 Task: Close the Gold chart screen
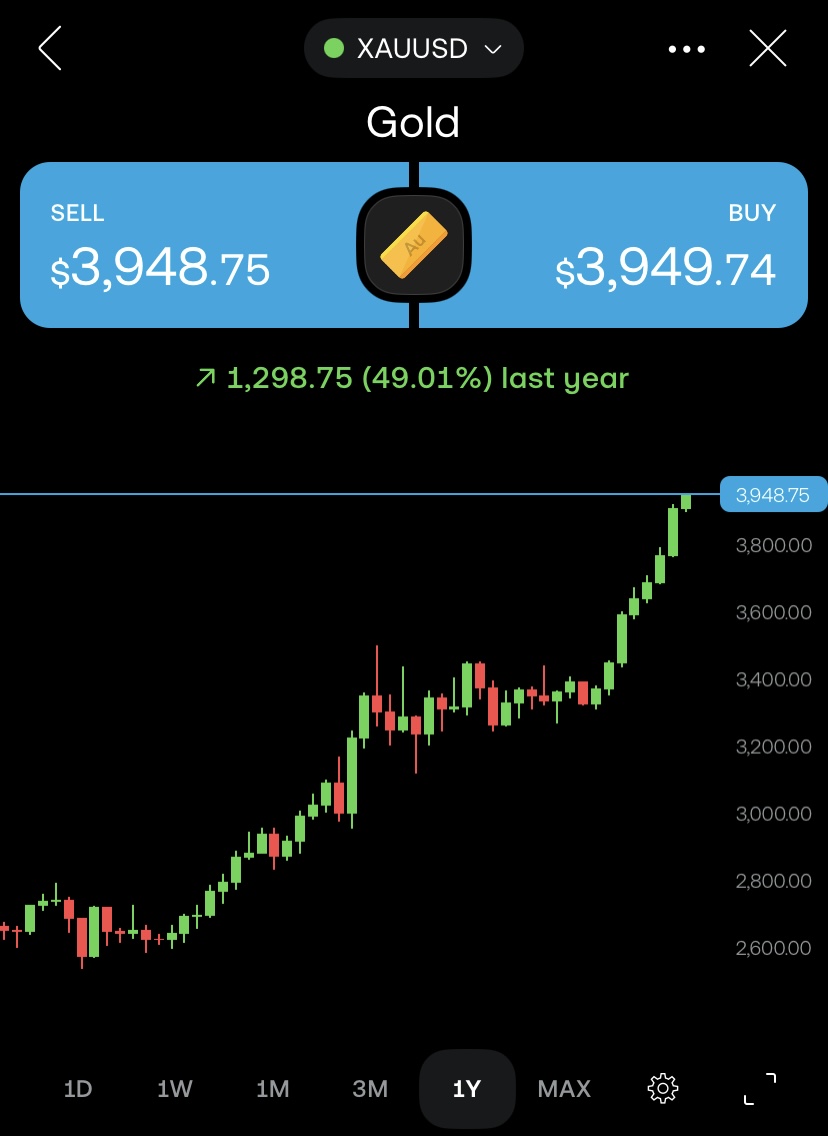767,49
